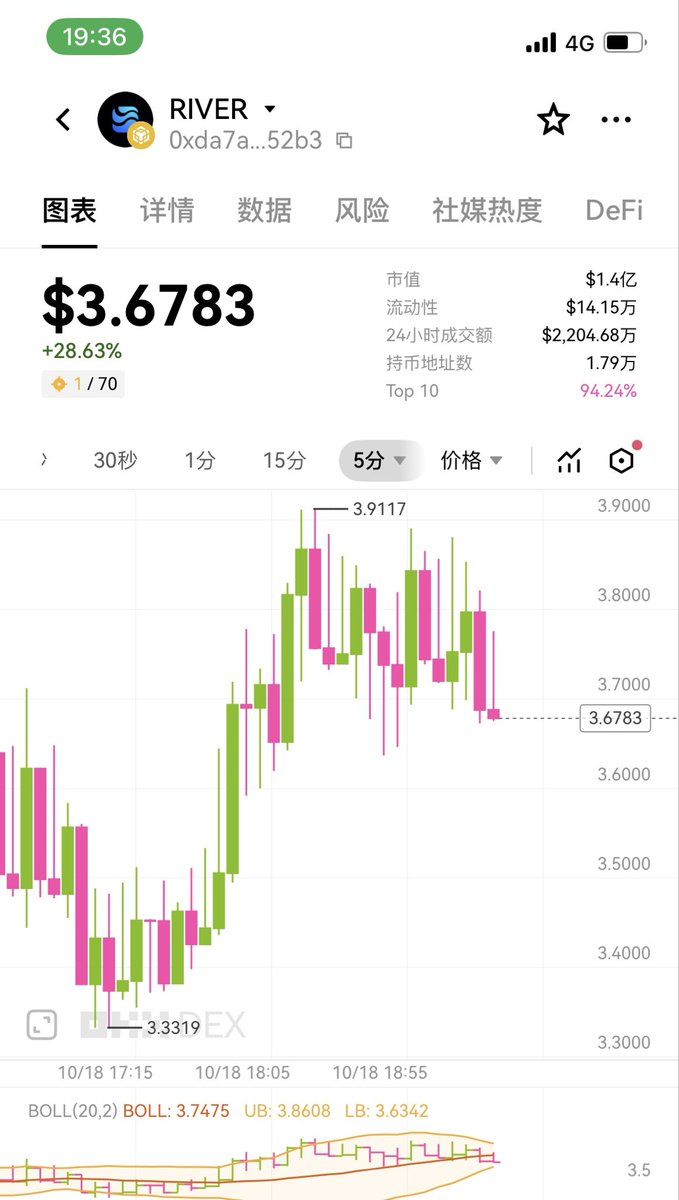679x1200 pixels.
Task: Switch to the DeFi tab
Action: pos(614,210)
